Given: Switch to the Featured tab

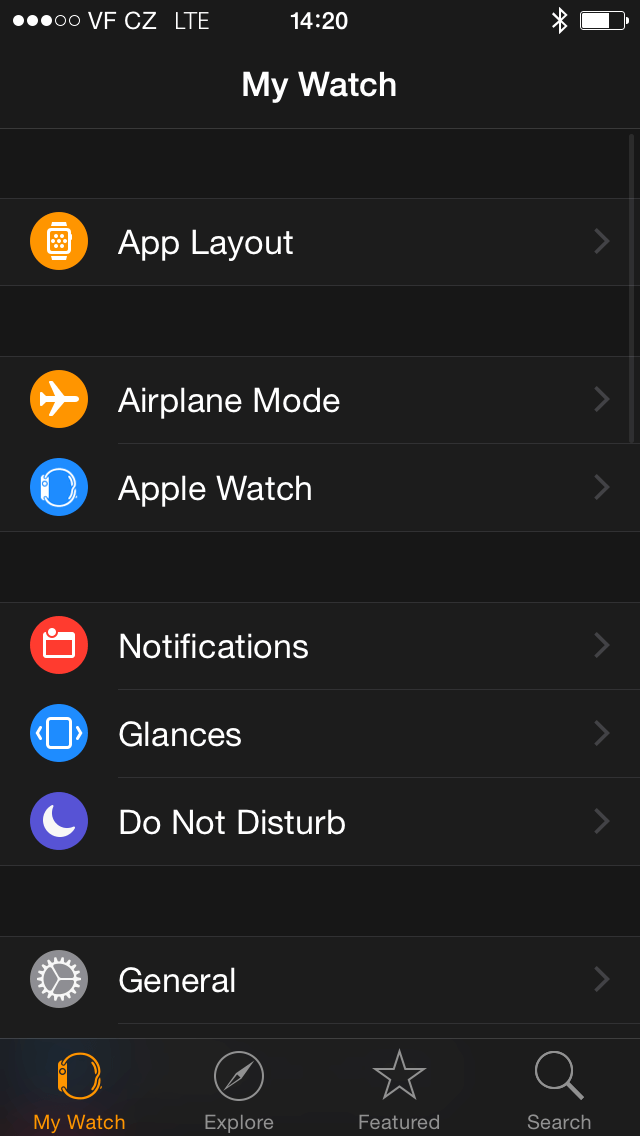Looking at the screenshot, I should [399, 1089].
